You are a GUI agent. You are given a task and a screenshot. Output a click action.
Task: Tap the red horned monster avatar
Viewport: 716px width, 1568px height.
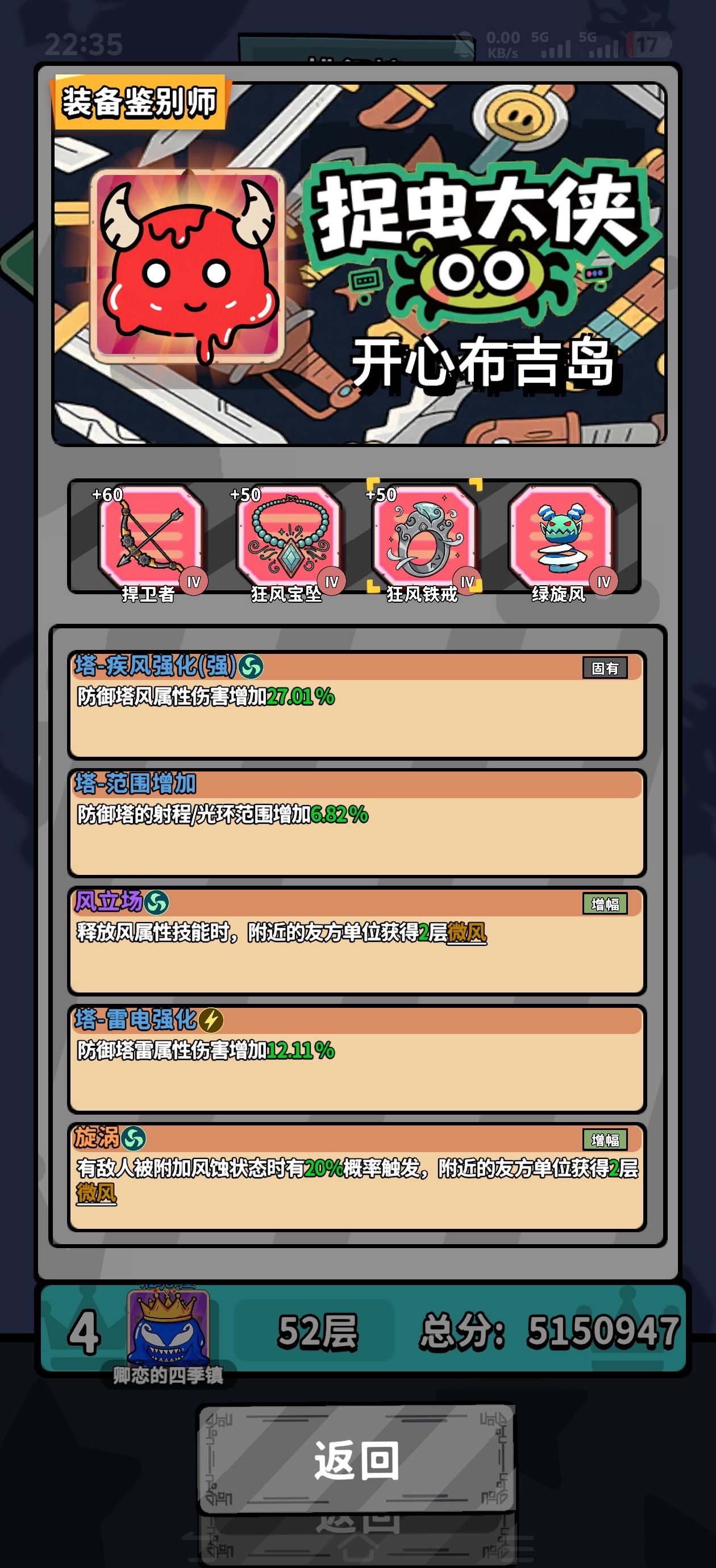pos(189,266)
